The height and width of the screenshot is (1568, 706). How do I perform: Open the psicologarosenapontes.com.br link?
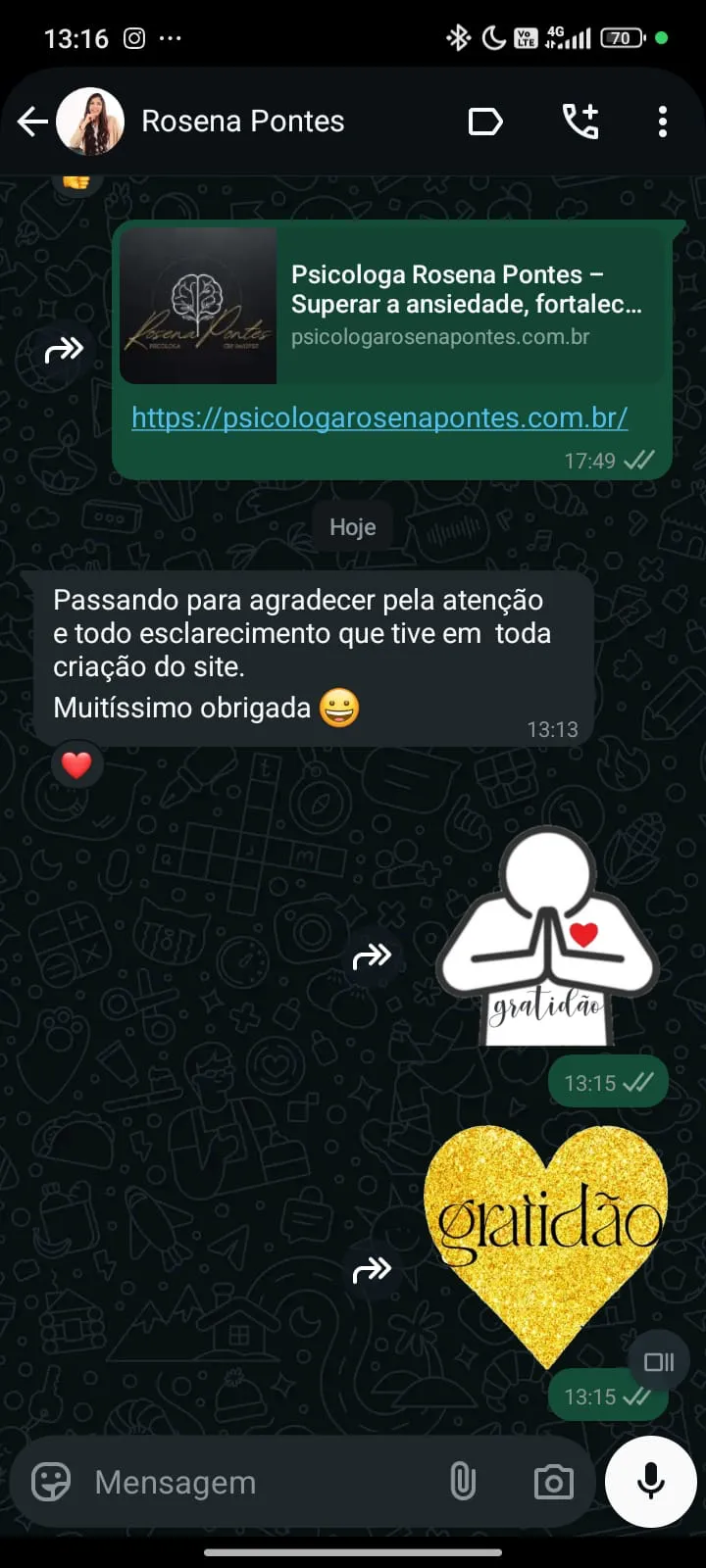click(380, 417)
